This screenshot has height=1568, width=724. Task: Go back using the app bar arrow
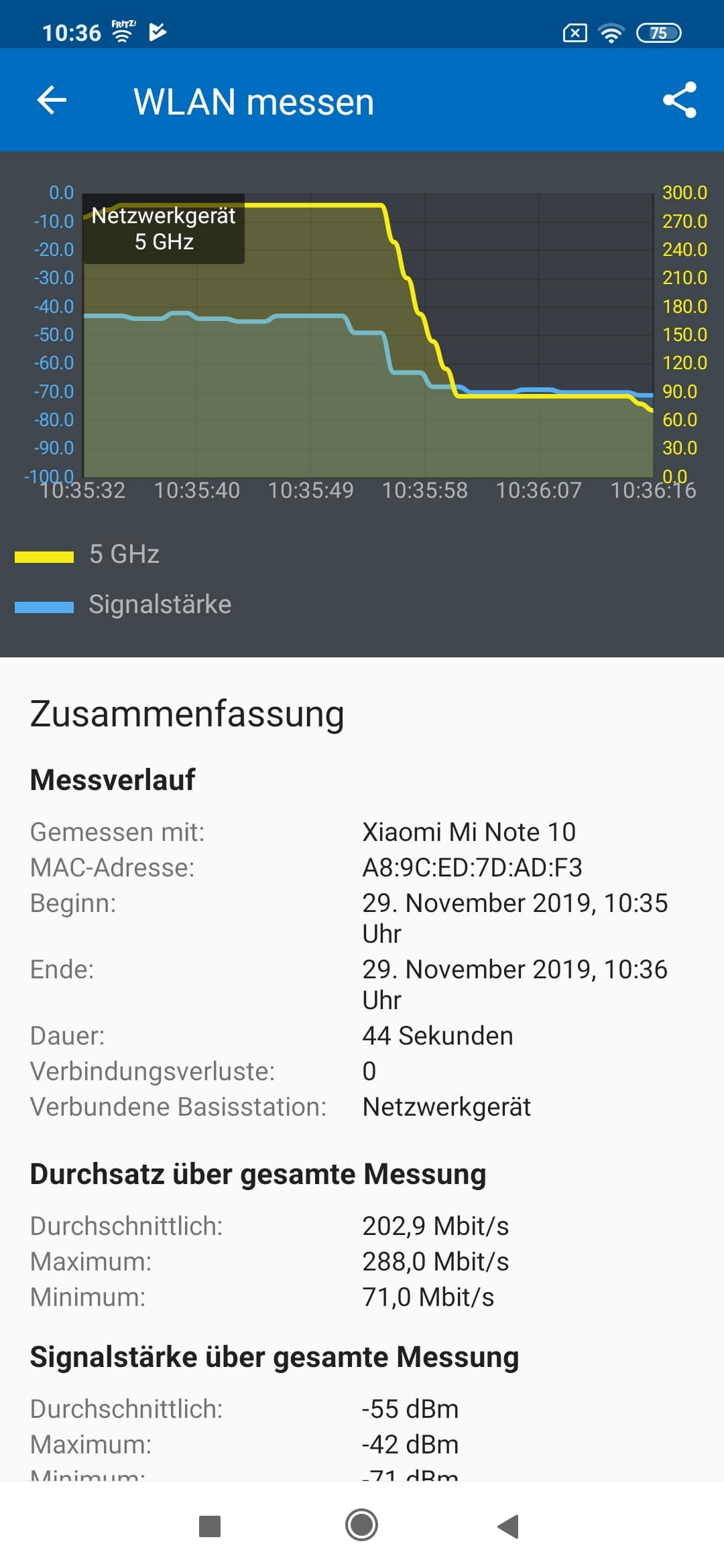click(52, 101)
